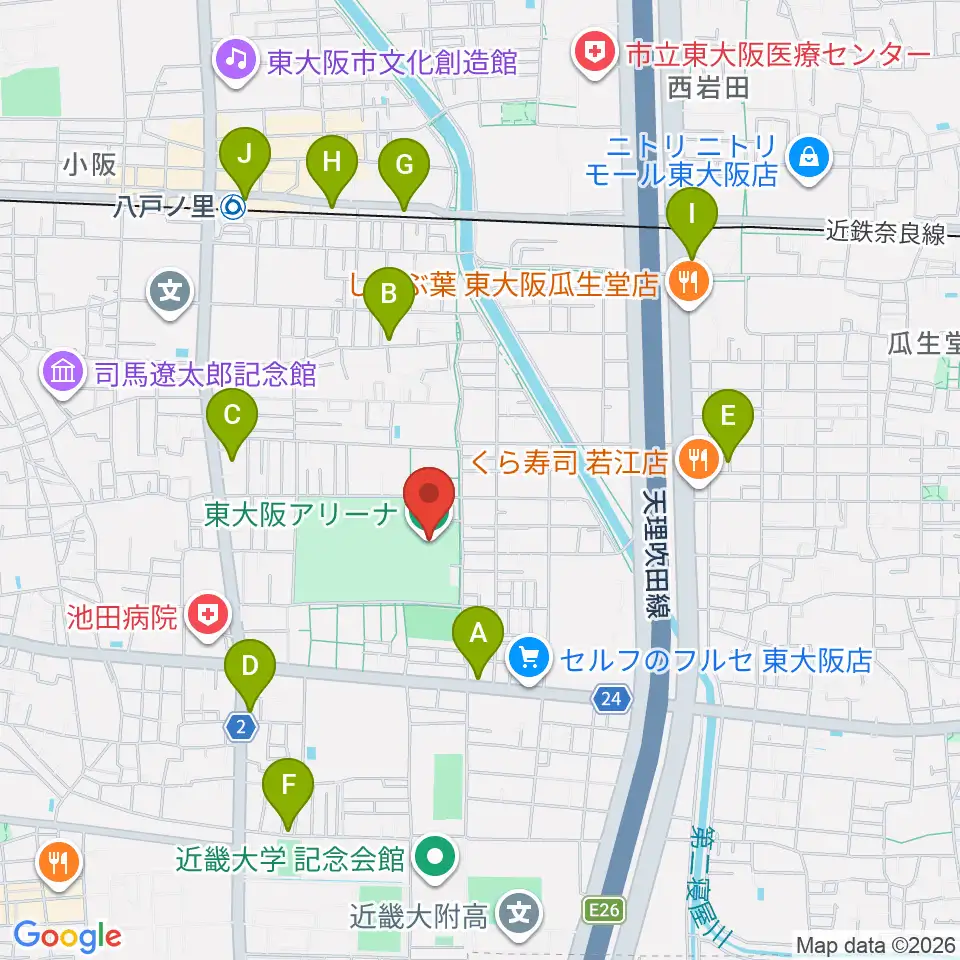Open the 東大阪市文化創造館 music pin
This screenshot has height=960, width=960.
click(235, 62)
